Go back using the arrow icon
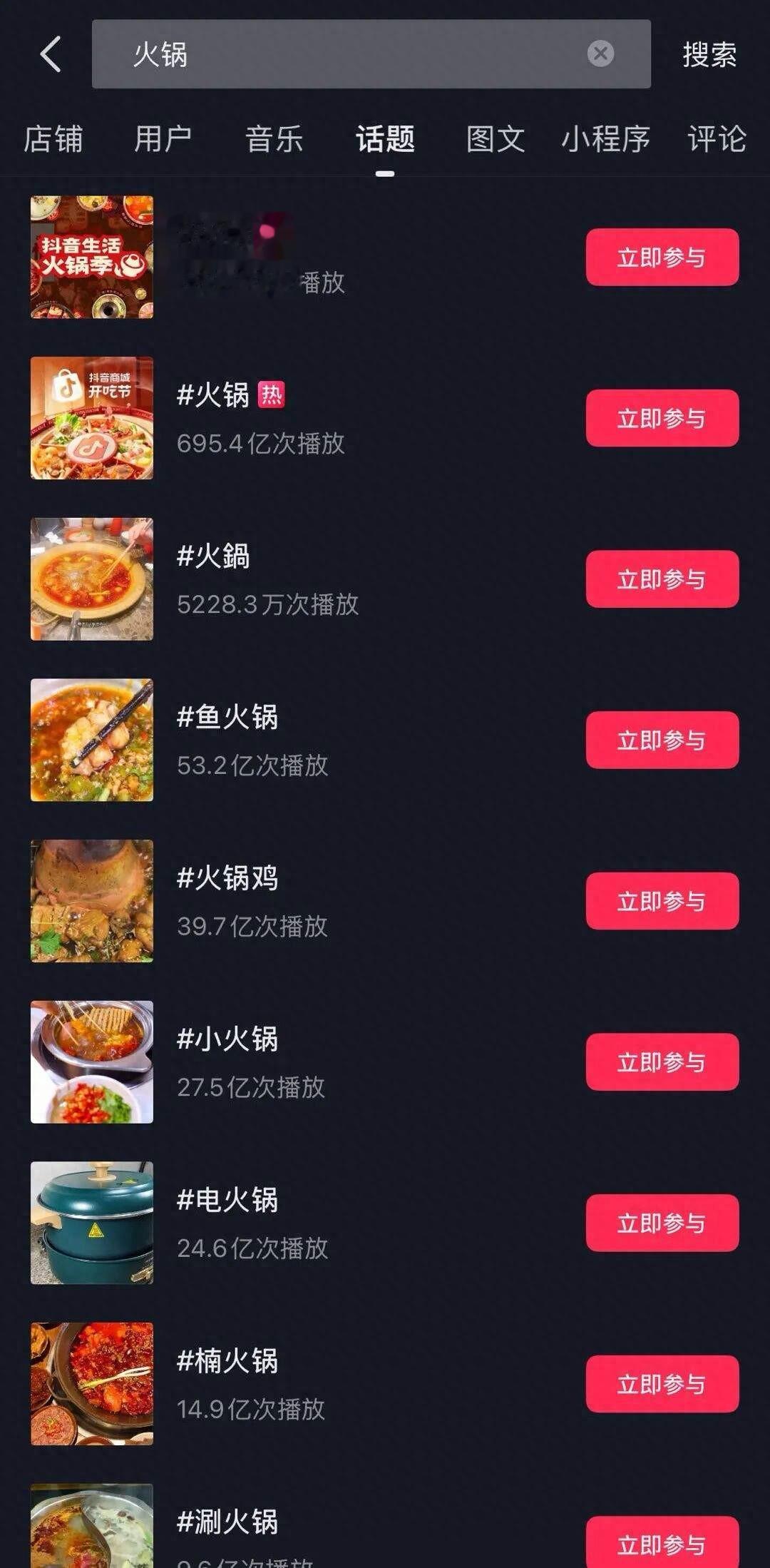Screen dimensions: 770x1568 51,54
